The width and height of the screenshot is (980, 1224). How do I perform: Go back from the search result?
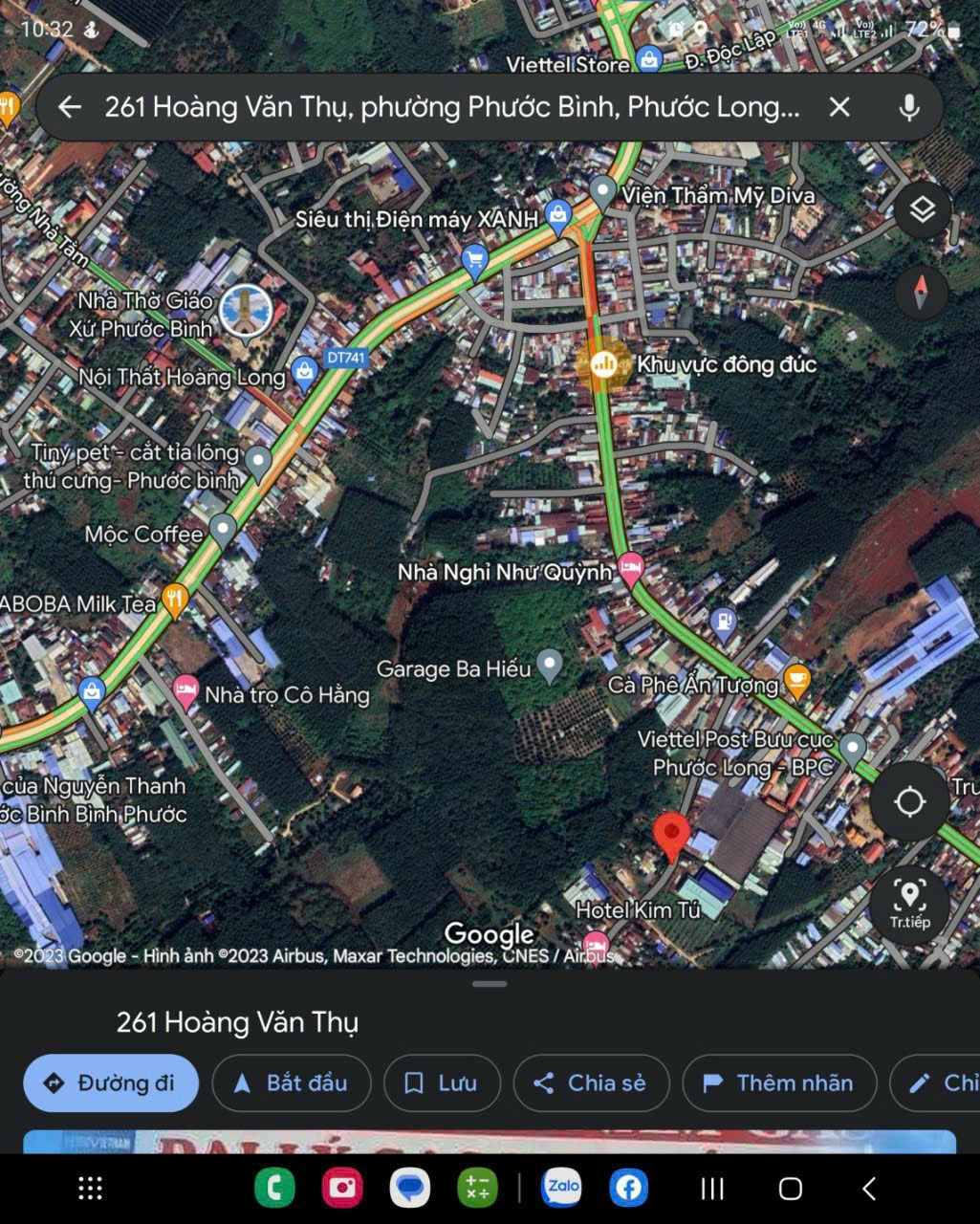(x=69, y=106)
